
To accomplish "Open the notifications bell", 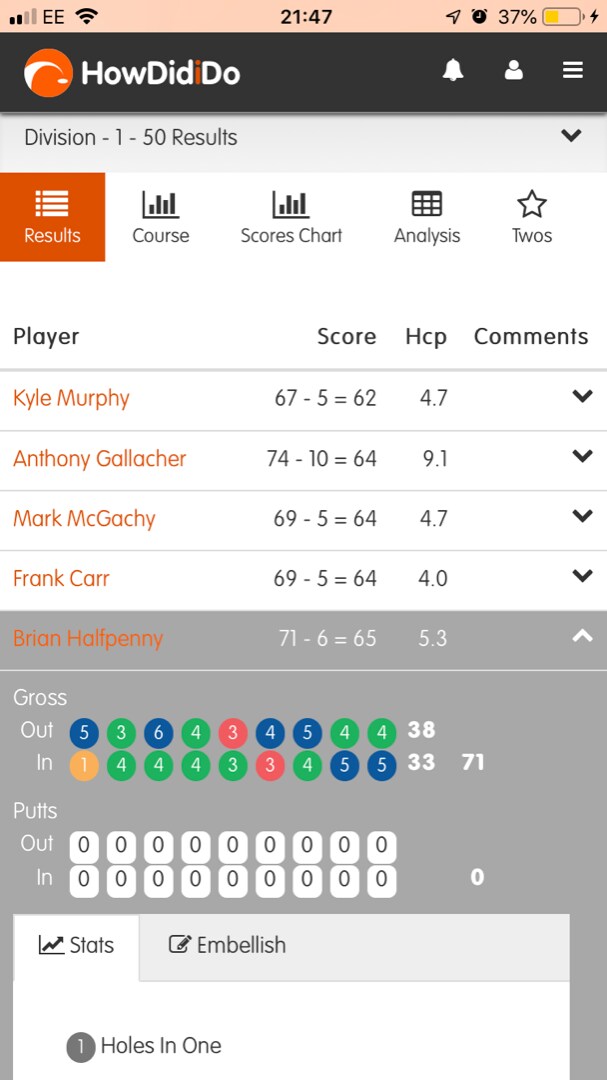I will (453, 71).
